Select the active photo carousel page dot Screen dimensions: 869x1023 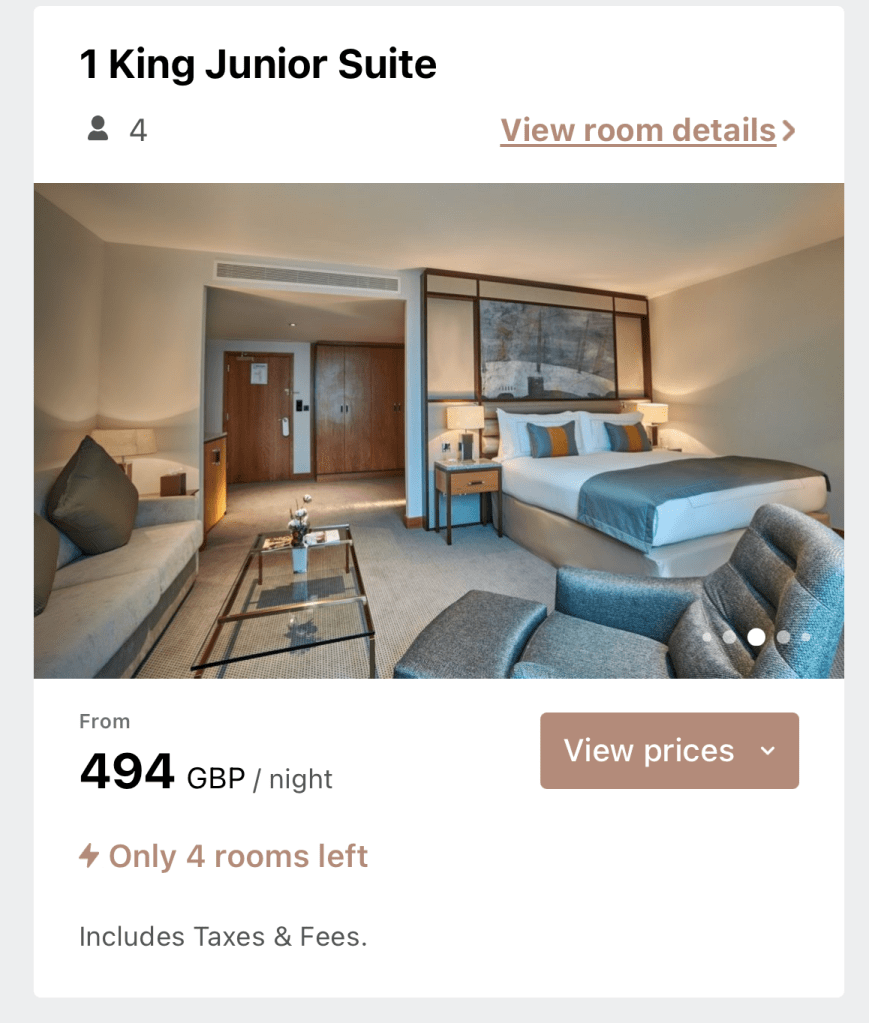756,636
